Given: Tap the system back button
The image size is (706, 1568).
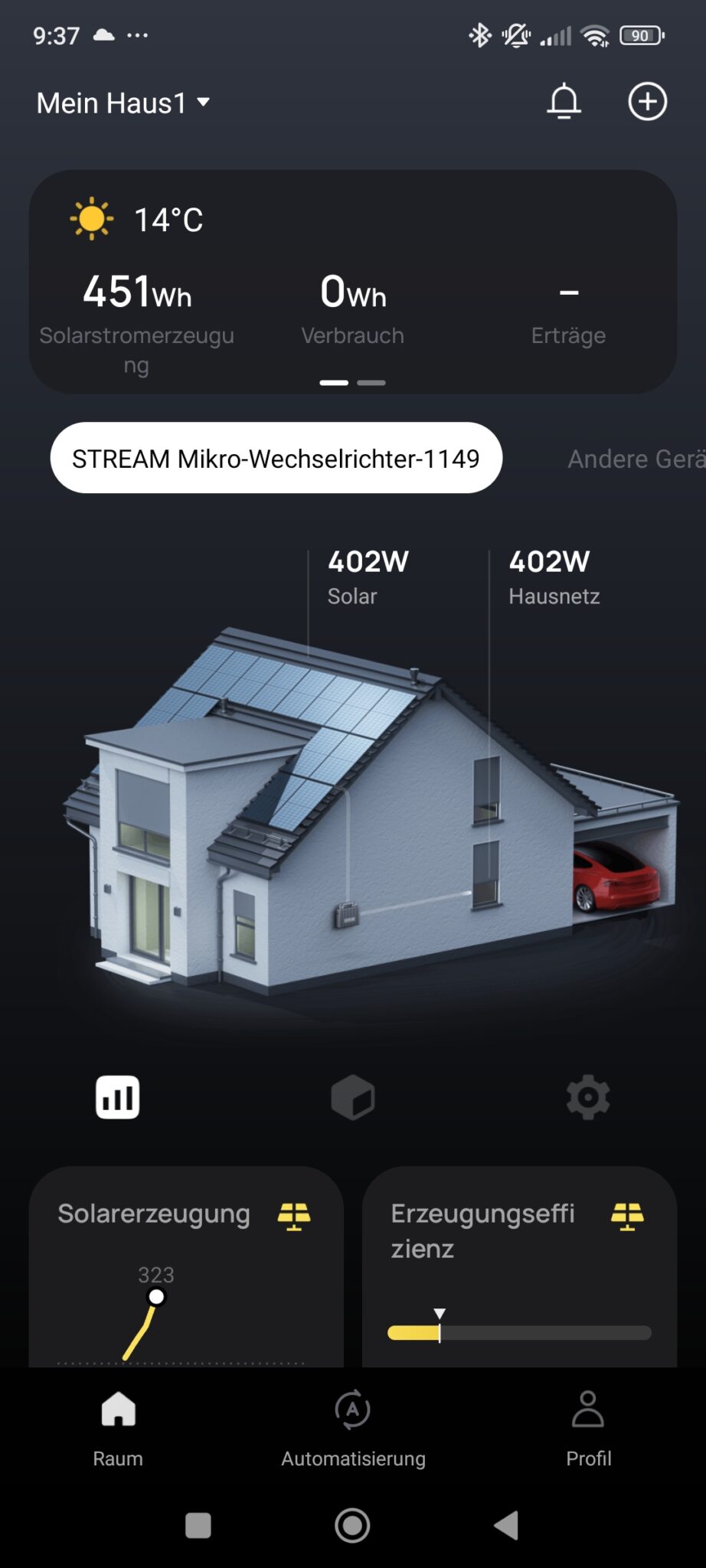Looking at the screenshot, I should [x=506, y=1525].
